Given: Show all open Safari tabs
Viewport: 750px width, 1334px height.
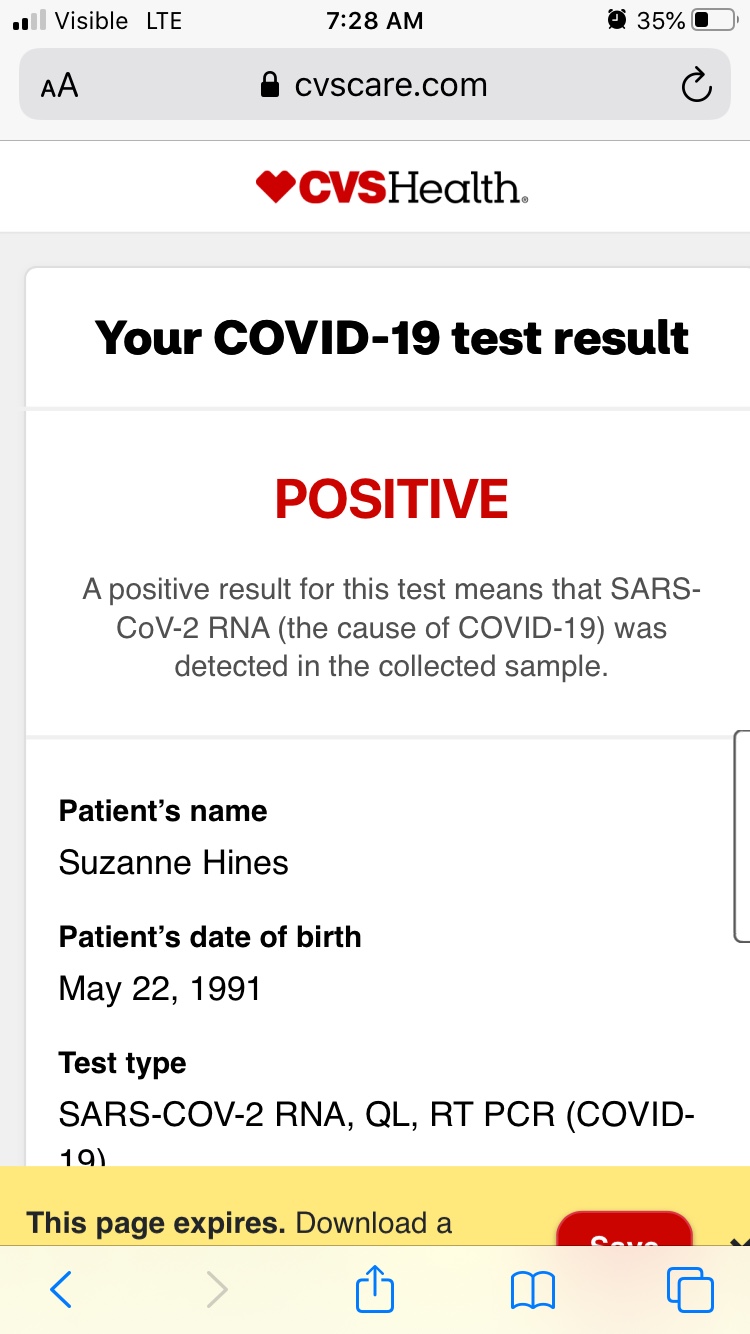Looking at the screenshot, I should click(x=690, y=1290).
